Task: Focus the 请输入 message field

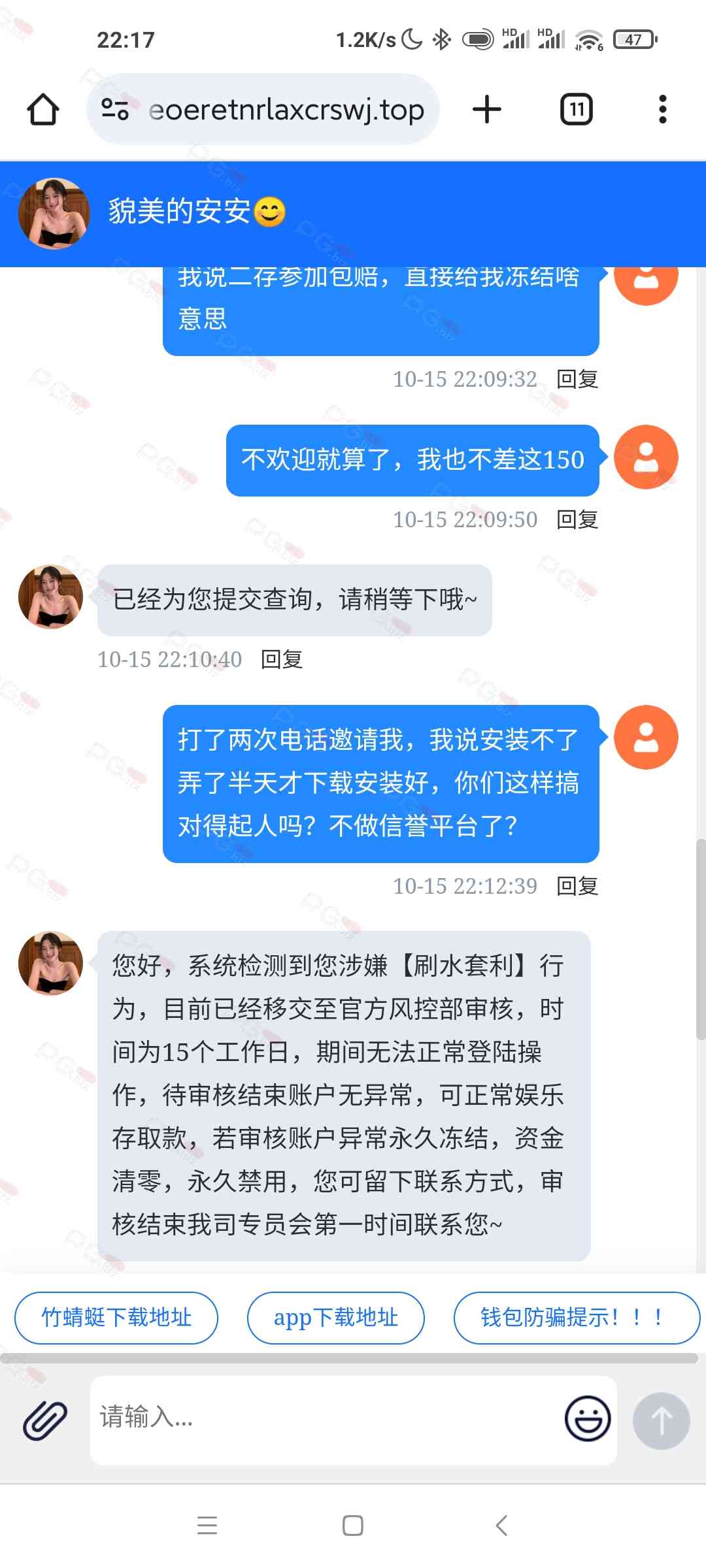Action: [327, 1418]
